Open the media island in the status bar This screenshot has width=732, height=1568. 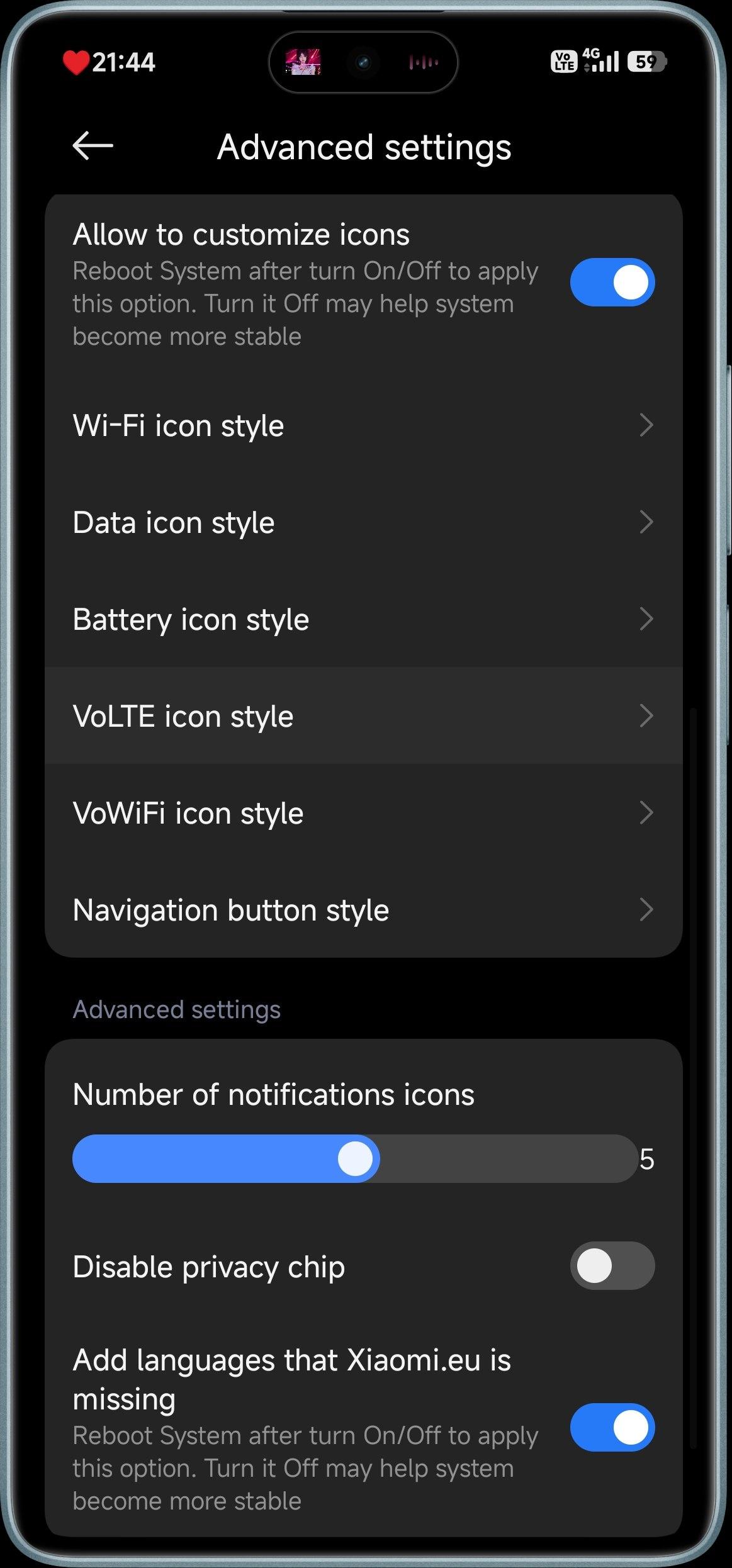[x=363, y=62]
